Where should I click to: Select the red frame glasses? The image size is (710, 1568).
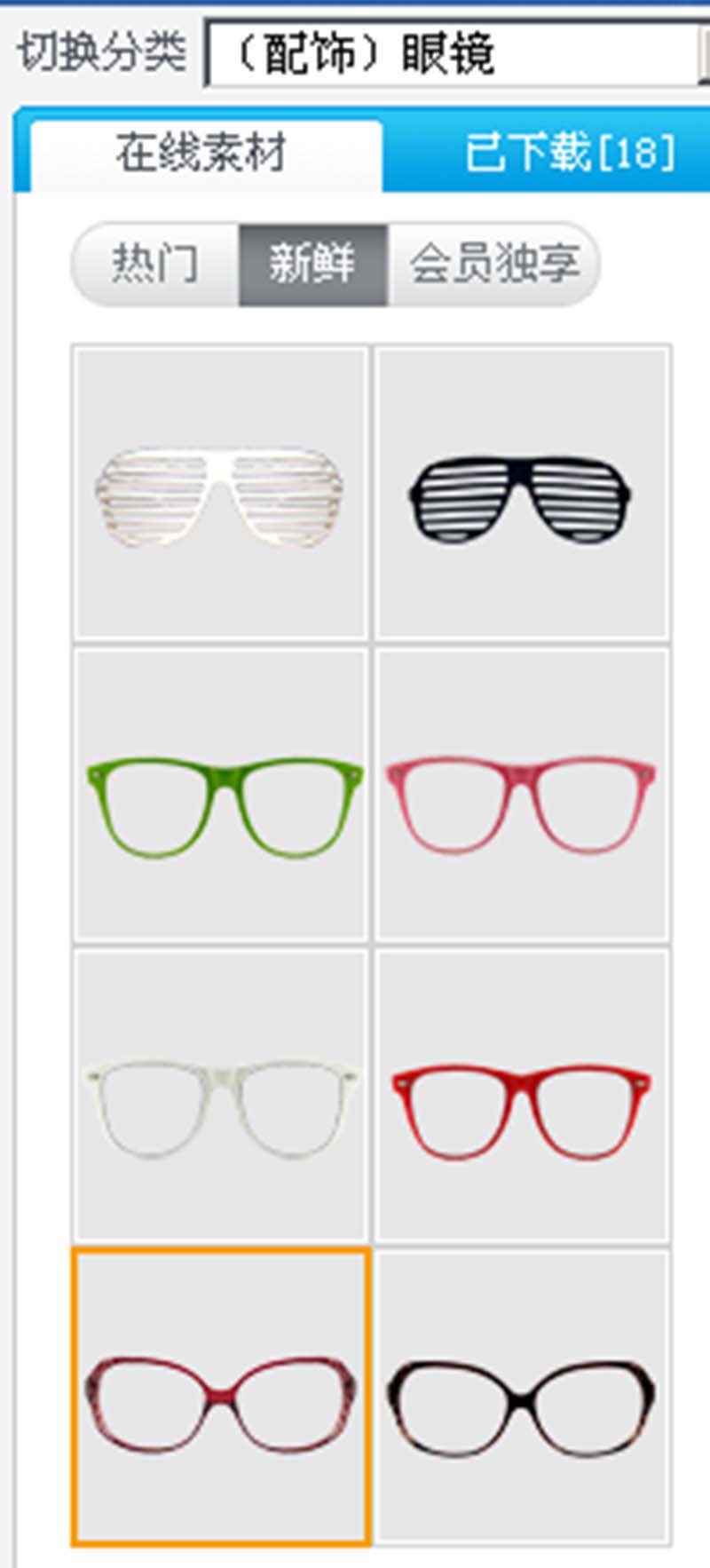[x=521, y=1097]
